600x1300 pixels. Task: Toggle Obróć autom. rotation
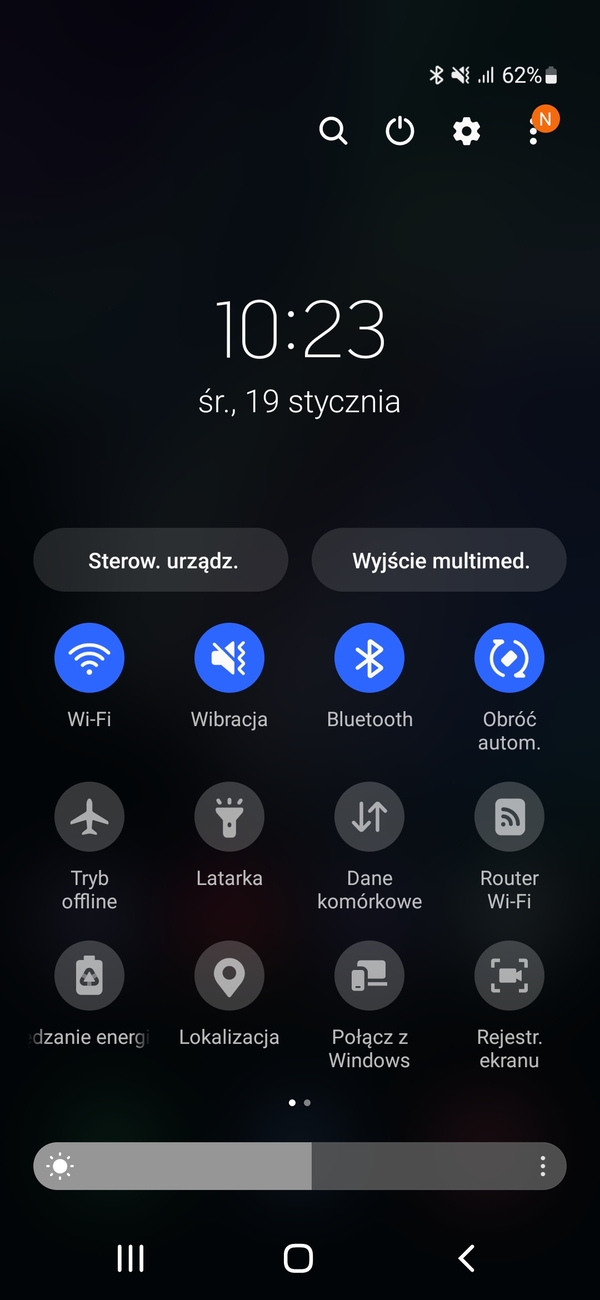pos(509,658)
